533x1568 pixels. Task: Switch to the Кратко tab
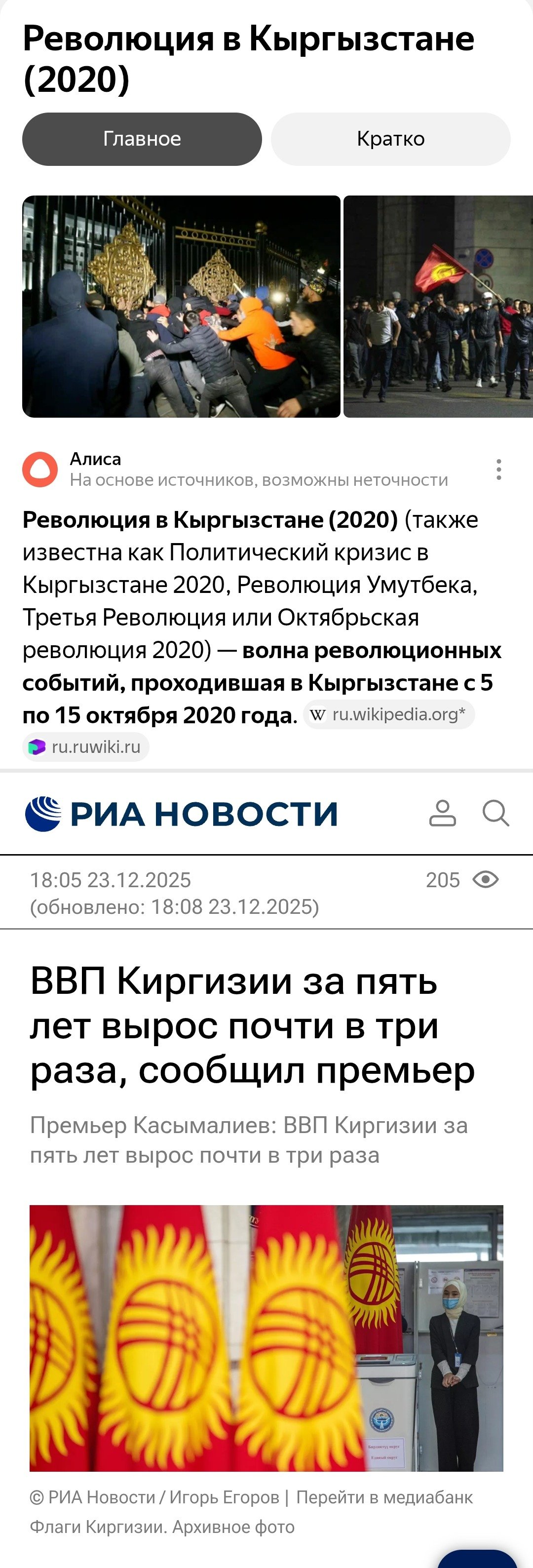[x=390, y=139]
